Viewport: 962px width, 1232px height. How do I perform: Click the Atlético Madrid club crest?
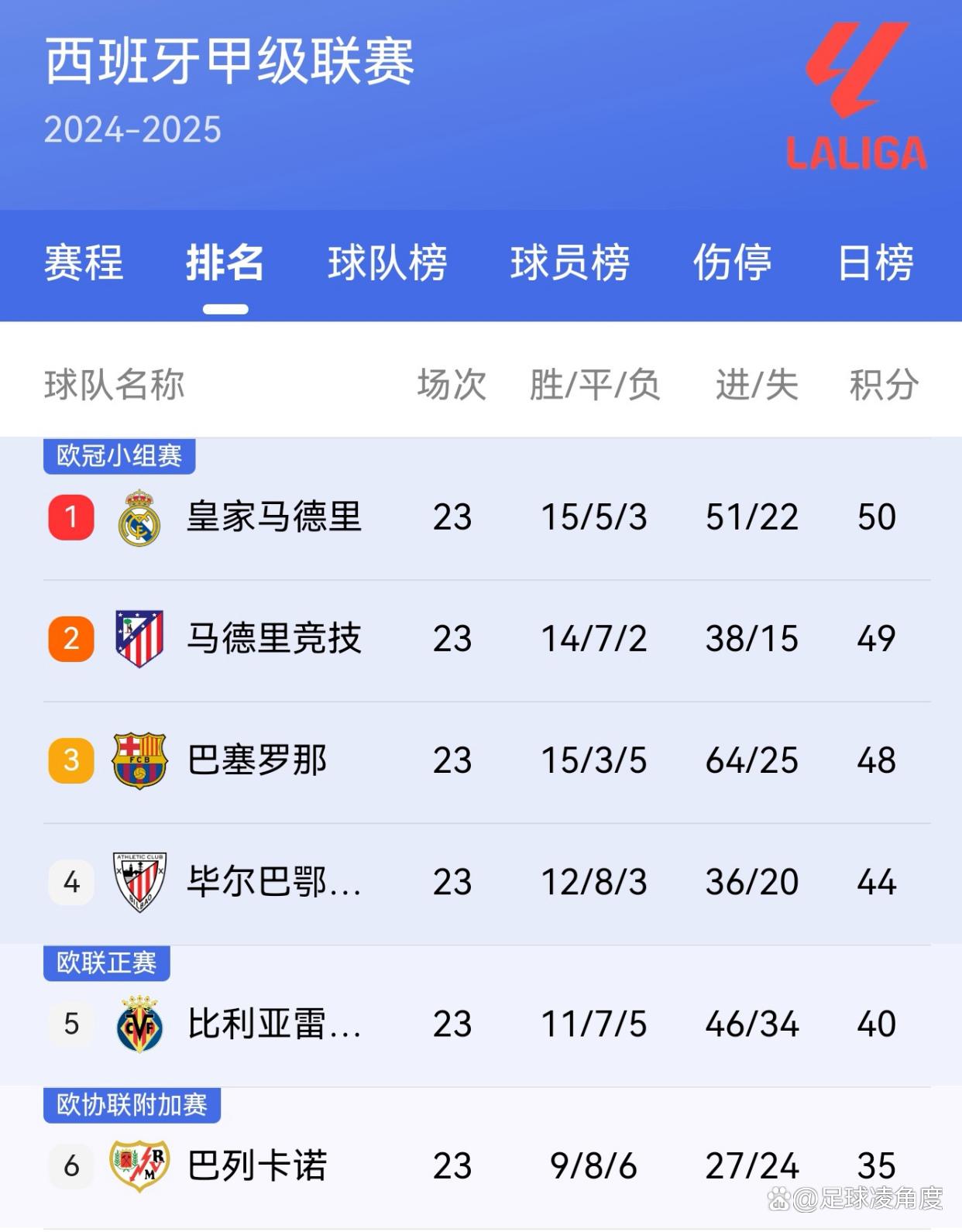click(138, 637)
